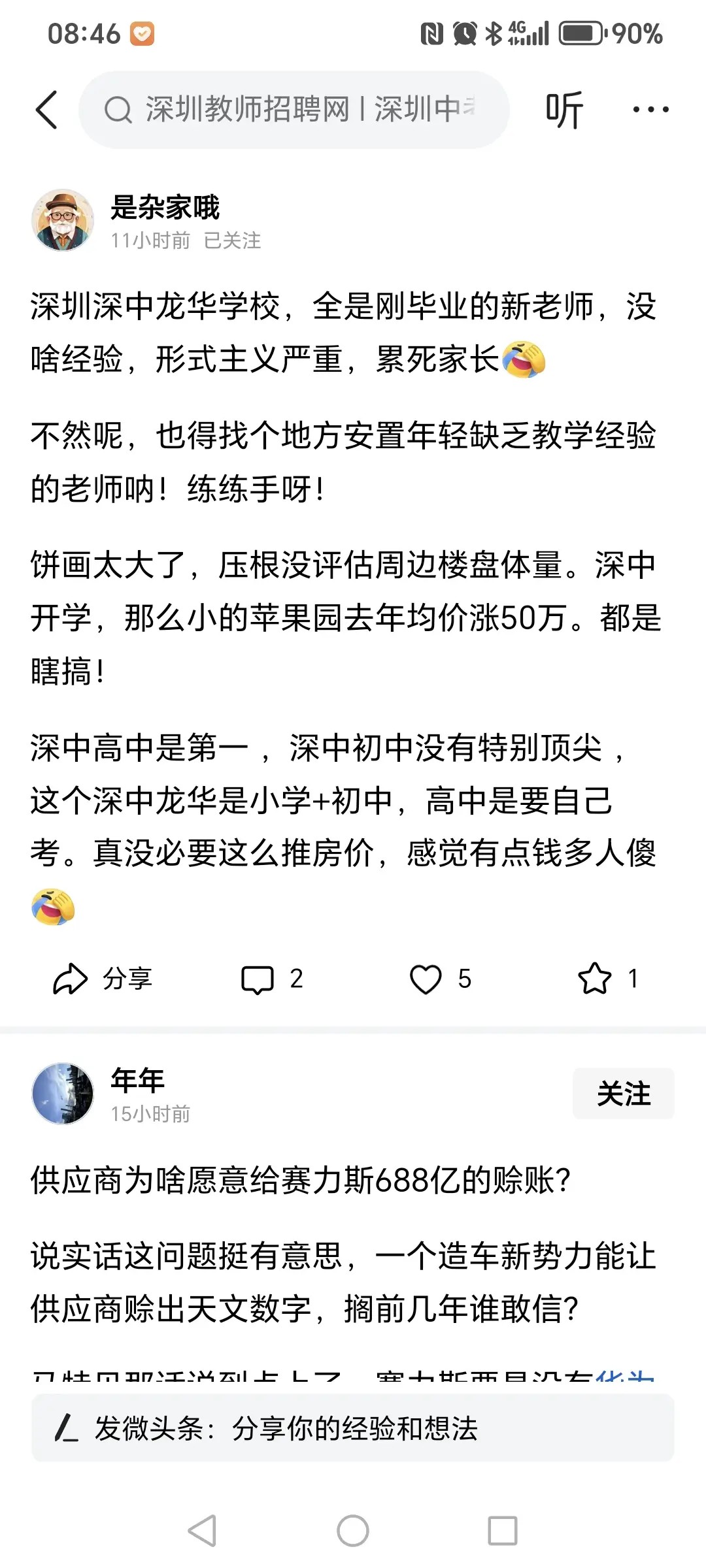Share 是杂家哦's post via 分享
This screenshot has width=706, height=1568.
103,979
